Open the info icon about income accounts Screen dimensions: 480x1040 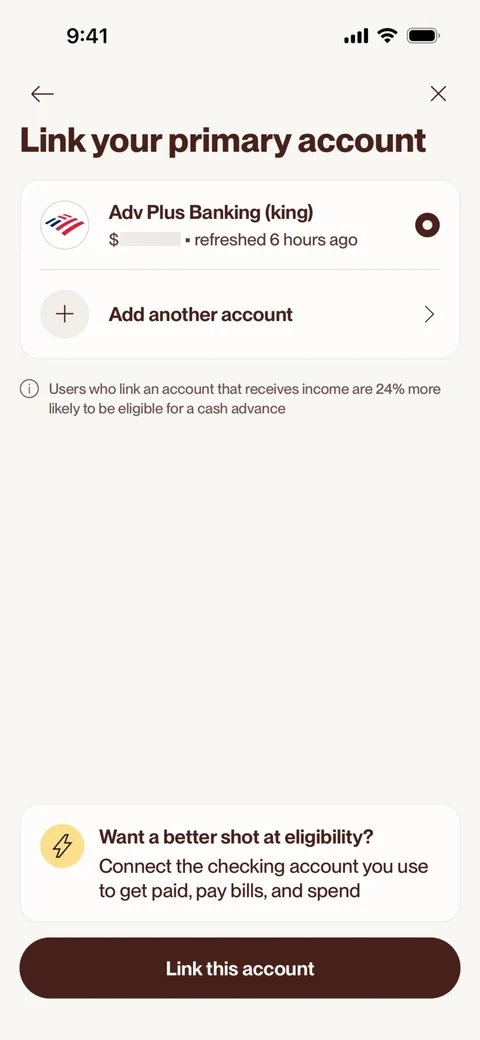[x=29, y=389]
